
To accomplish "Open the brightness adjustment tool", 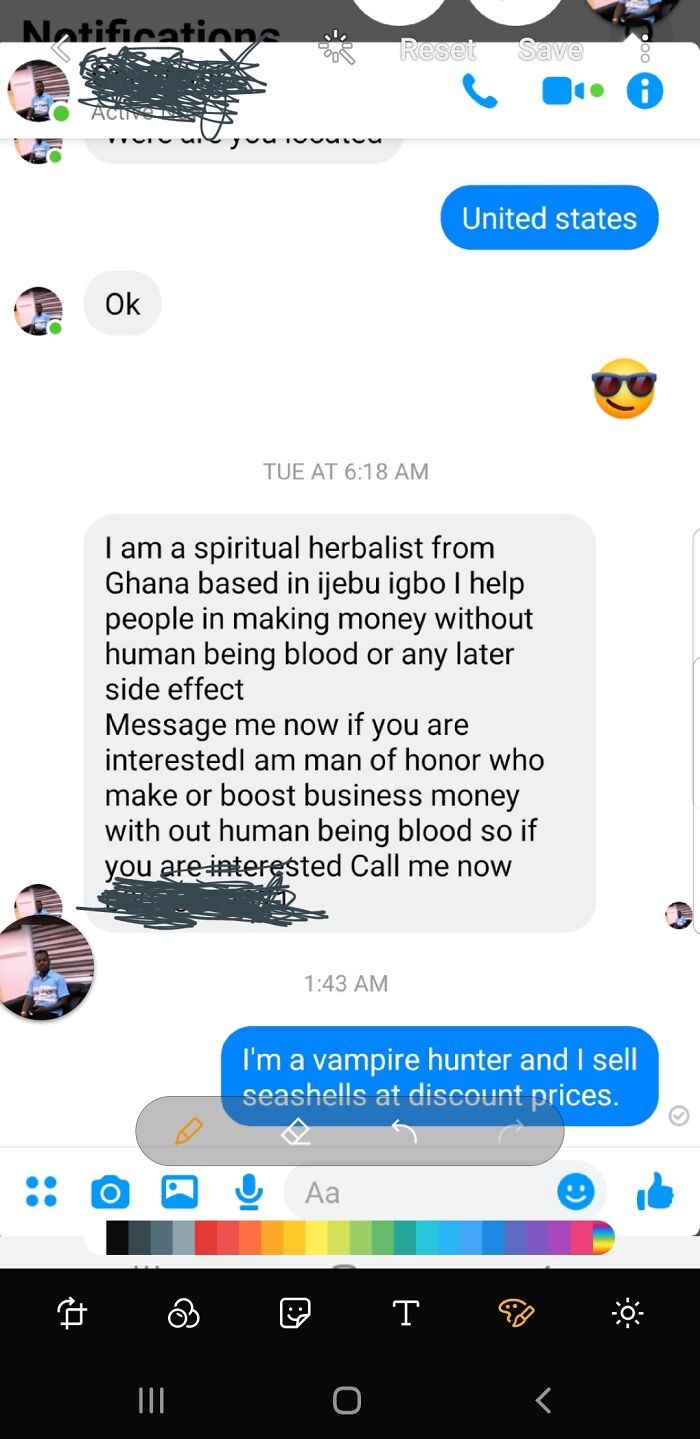I will tap(627, 1313).
